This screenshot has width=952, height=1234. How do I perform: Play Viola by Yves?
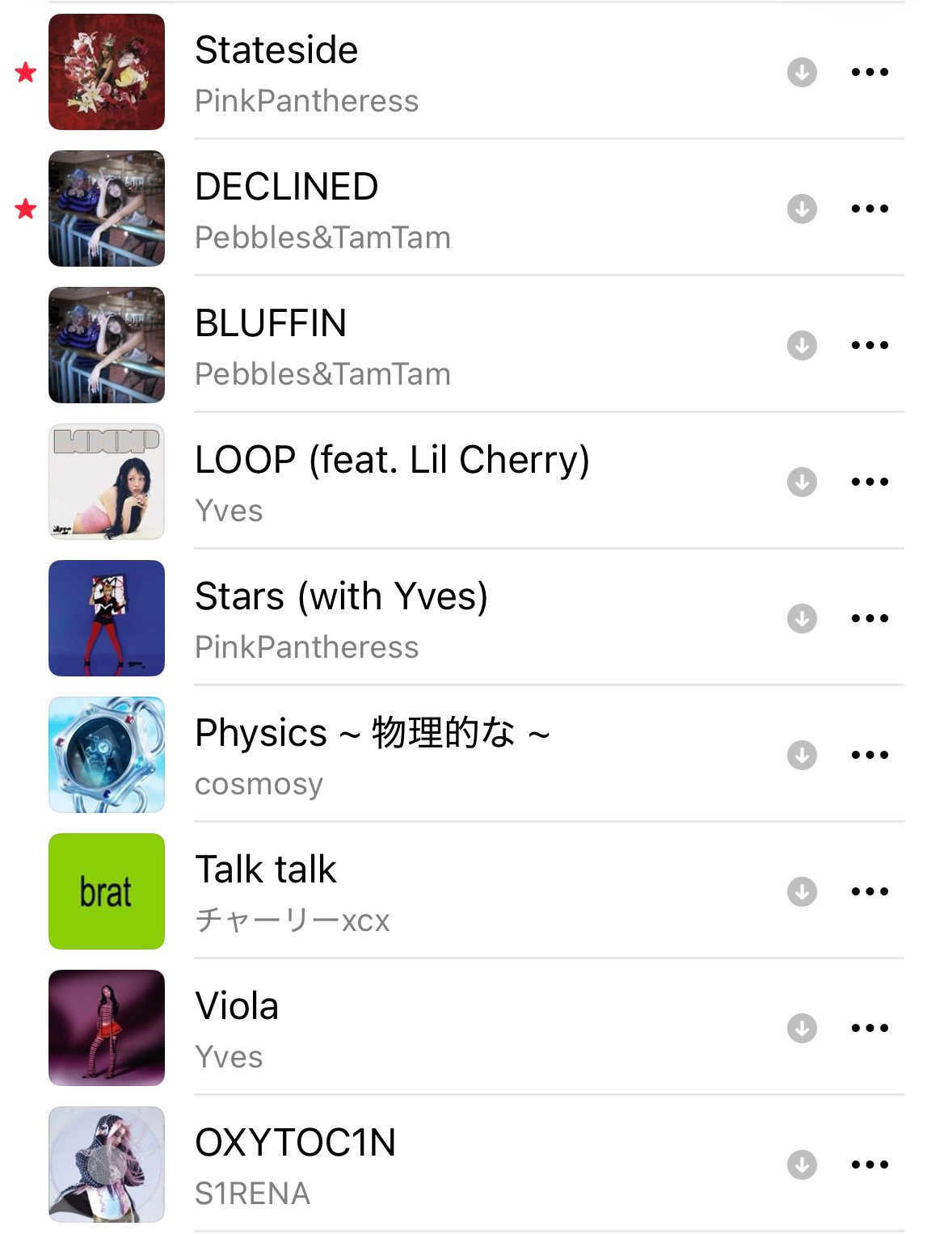click(237, 1028)
